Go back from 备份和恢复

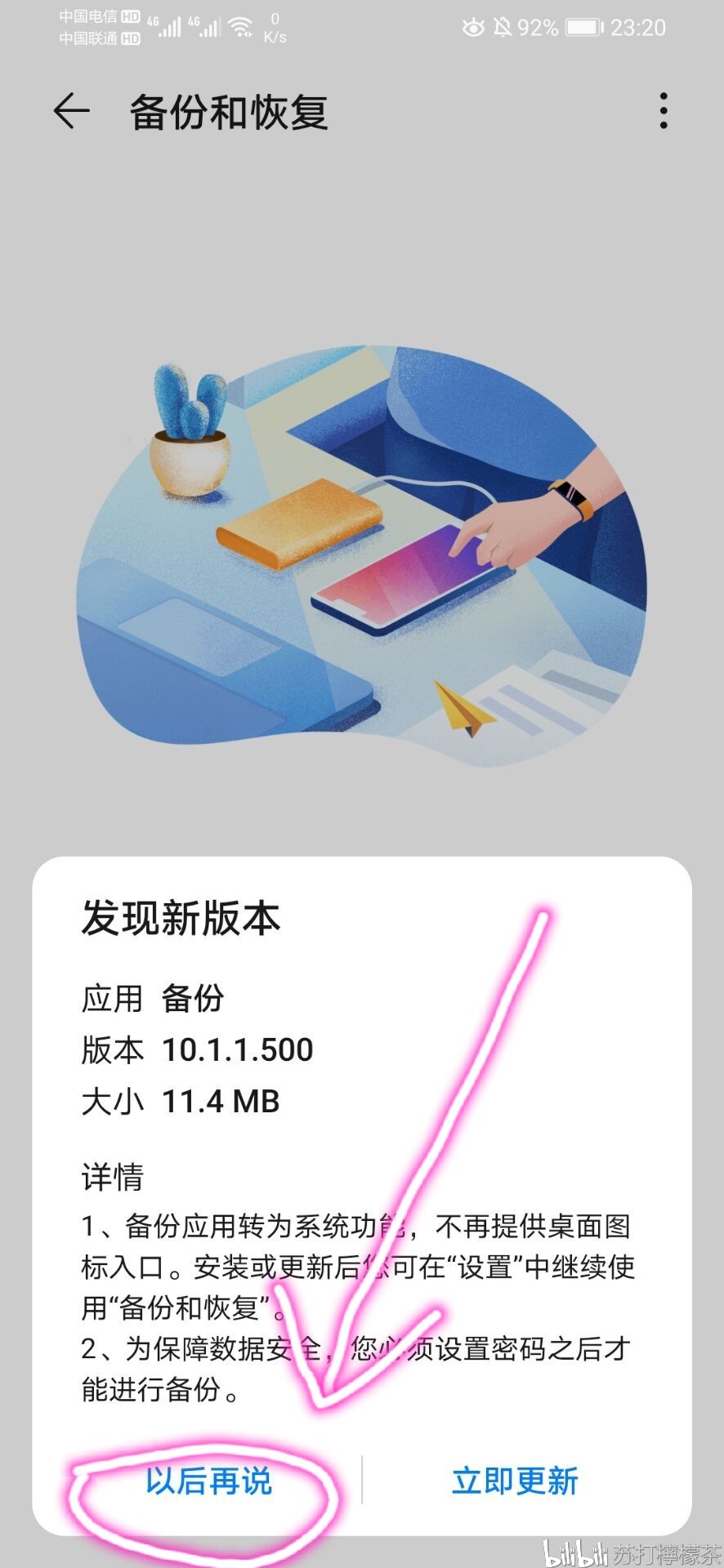point(71,111)
